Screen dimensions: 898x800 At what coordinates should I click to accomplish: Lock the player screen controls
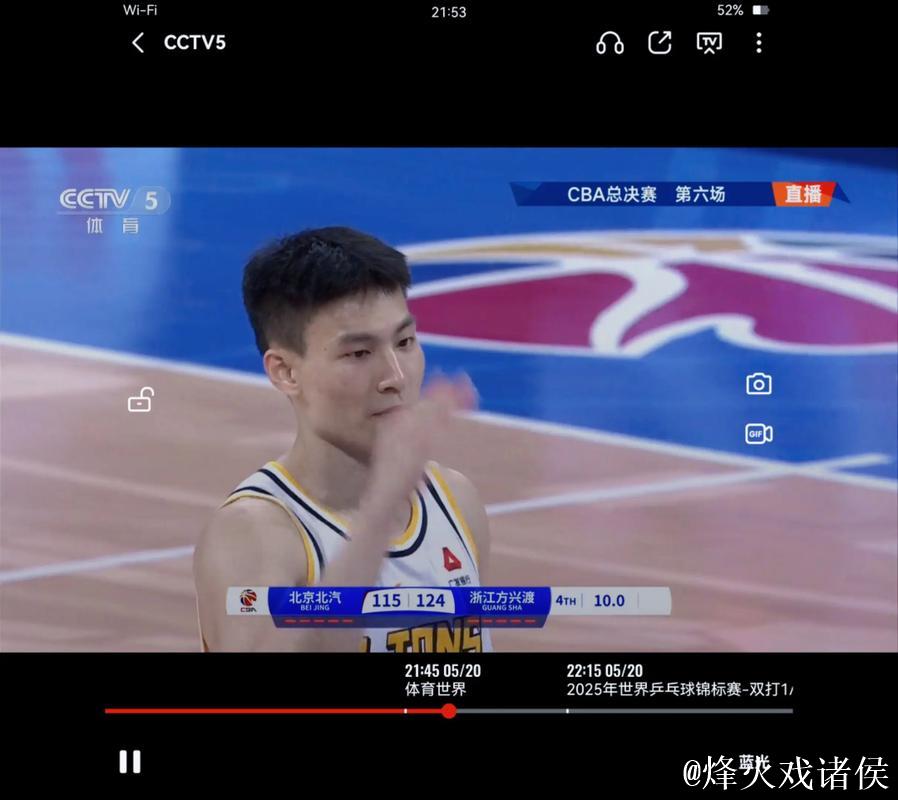[x=140, y=400]
